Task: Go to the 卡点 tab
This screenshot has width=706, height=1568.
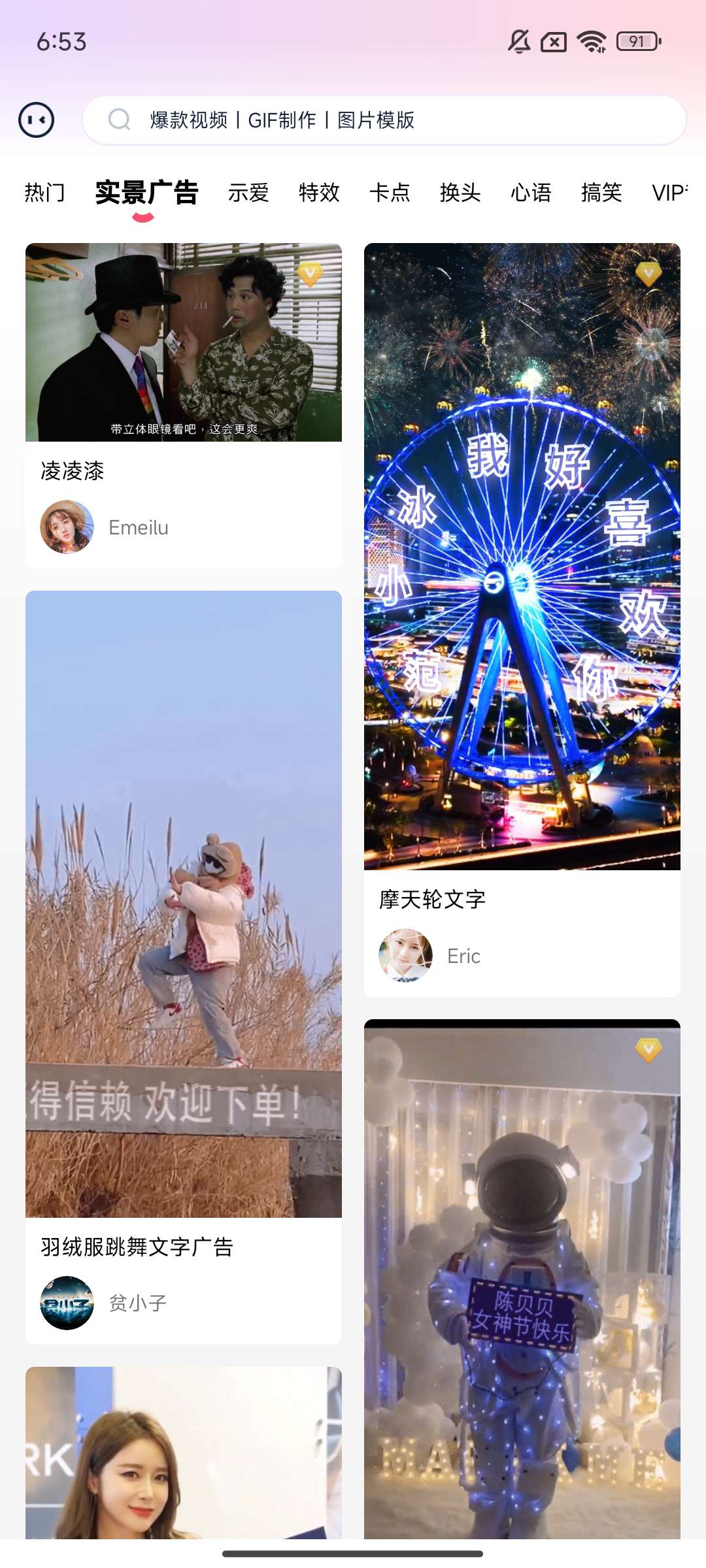Action: tap(390, 193)
